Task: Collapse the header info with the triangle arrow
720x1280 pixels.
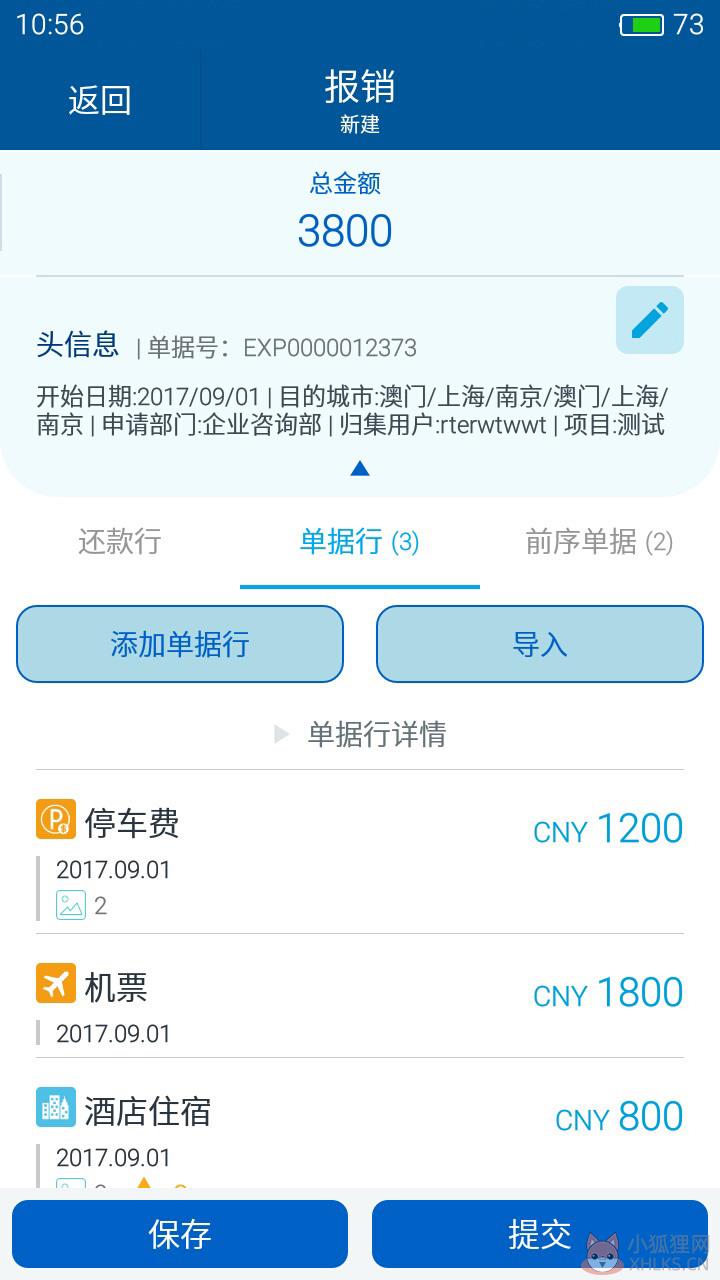Action: 360,468
